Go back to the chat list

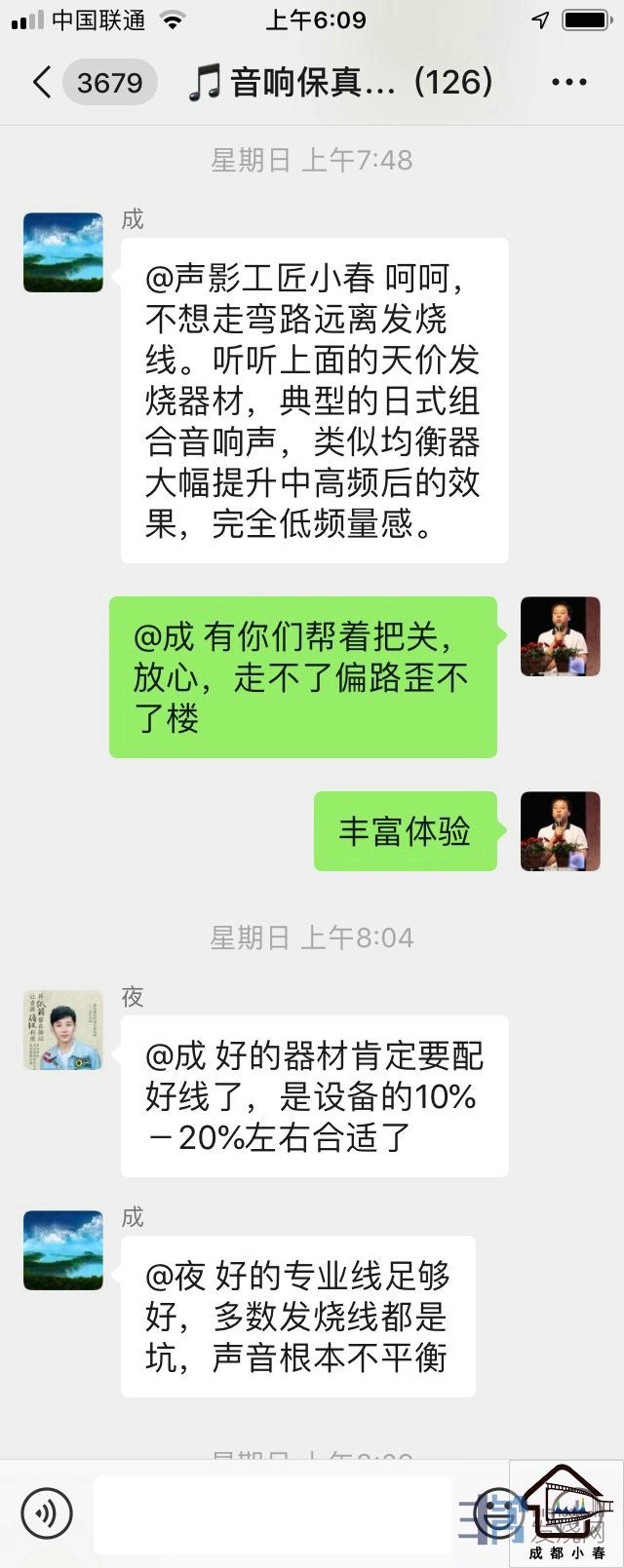coord(41,83)
